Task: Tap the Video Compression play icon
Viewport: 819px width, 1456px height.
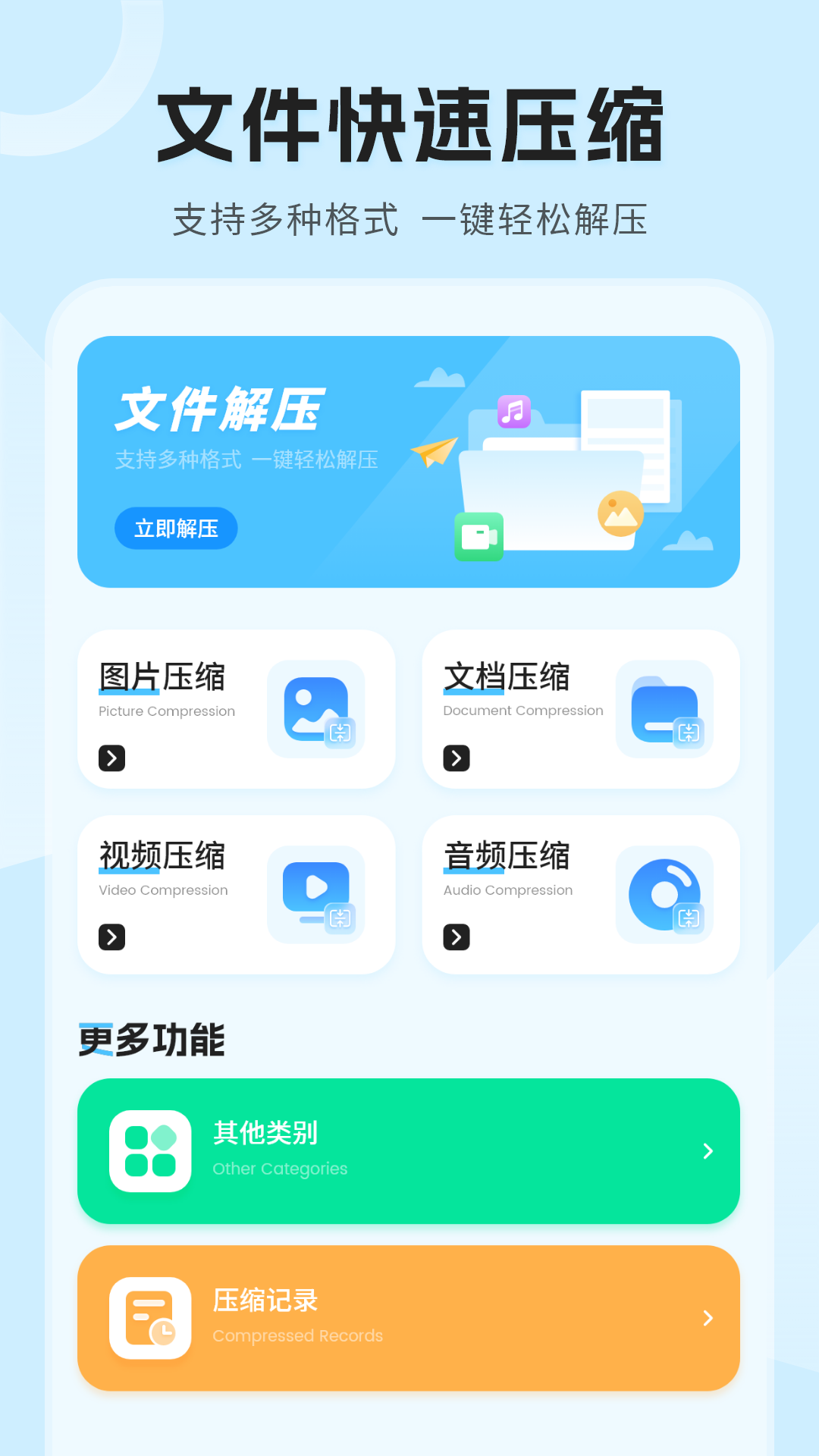Action: (316, 893)
